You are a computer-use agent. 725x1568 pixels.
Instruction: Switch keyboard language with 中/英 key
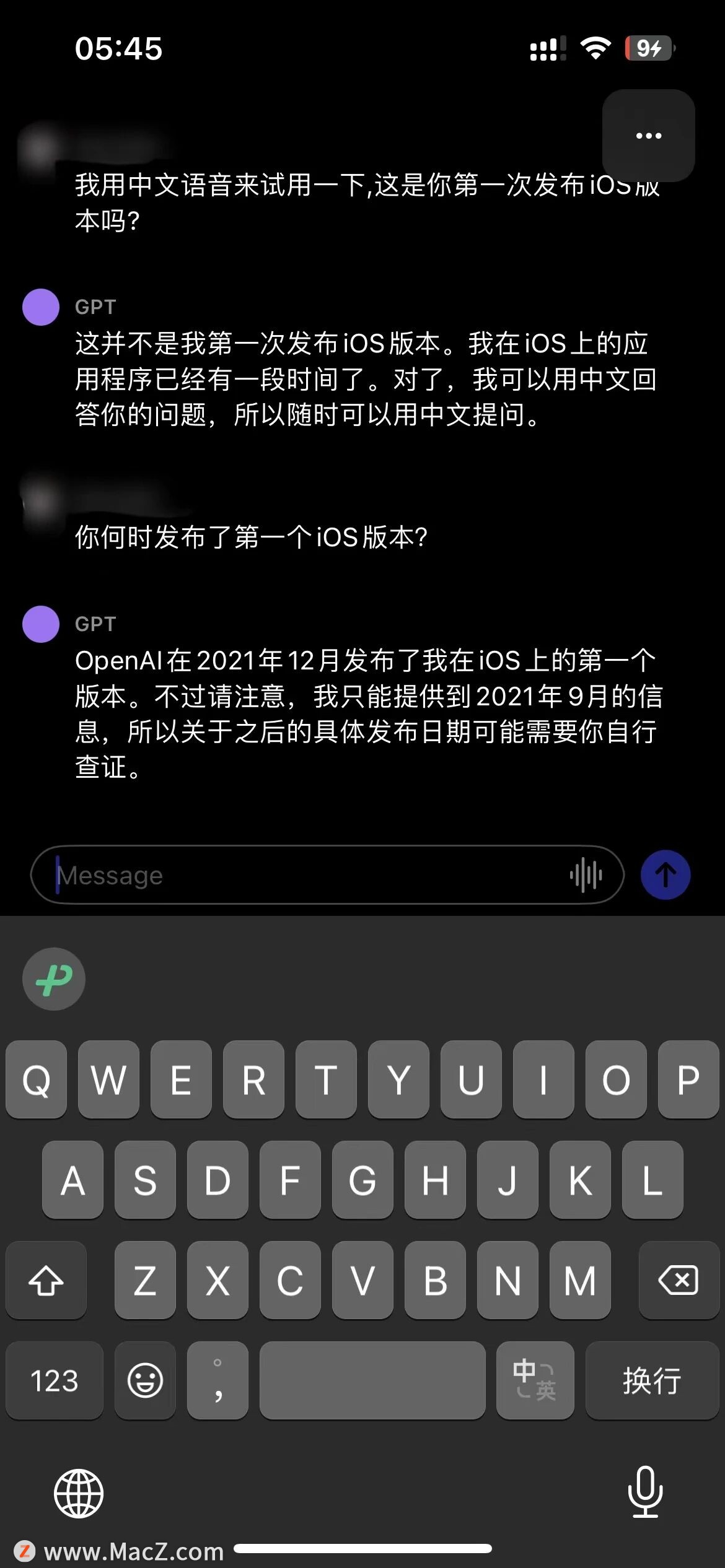point(535,1380)
